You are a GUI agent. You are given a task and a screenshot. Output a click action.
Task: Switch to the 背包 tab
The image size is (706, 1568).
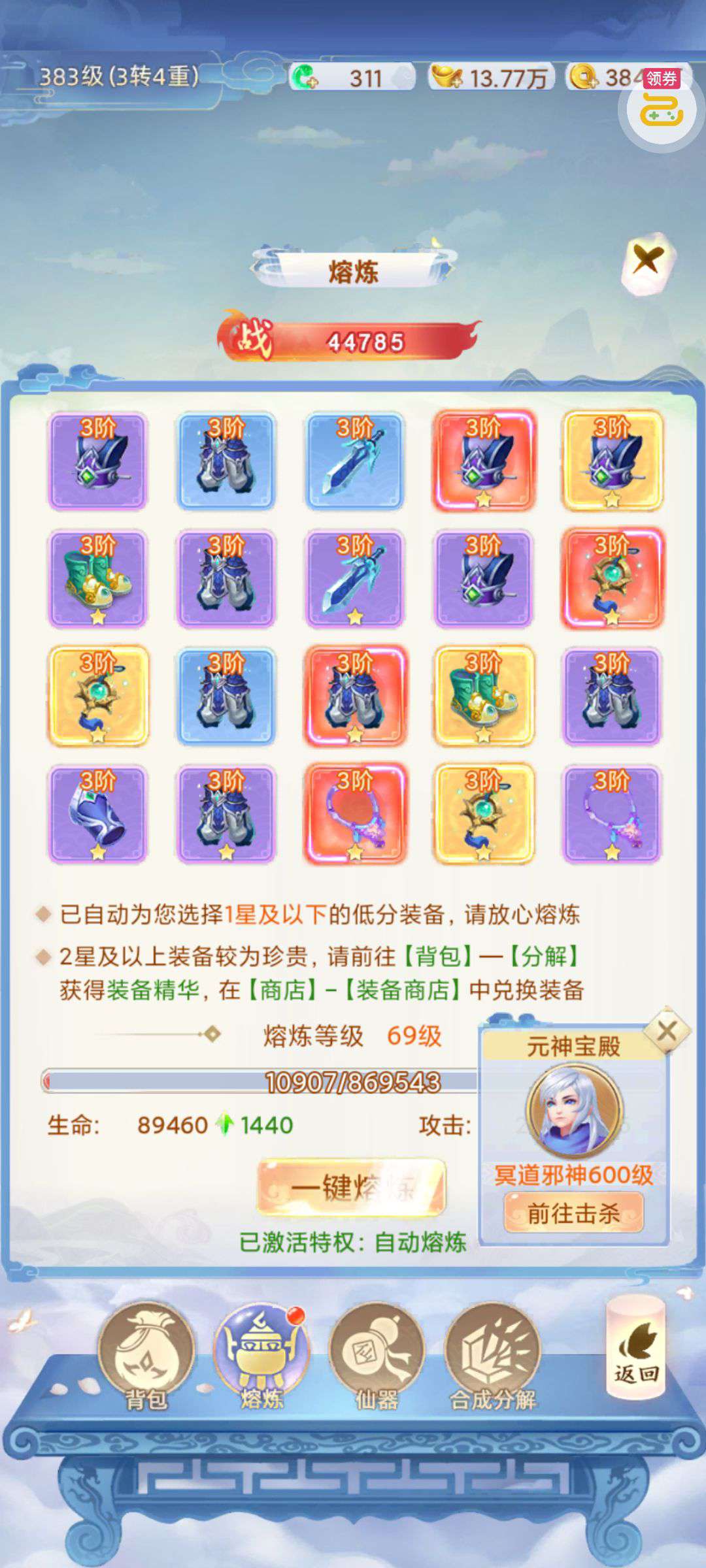tap(146, 1357)
